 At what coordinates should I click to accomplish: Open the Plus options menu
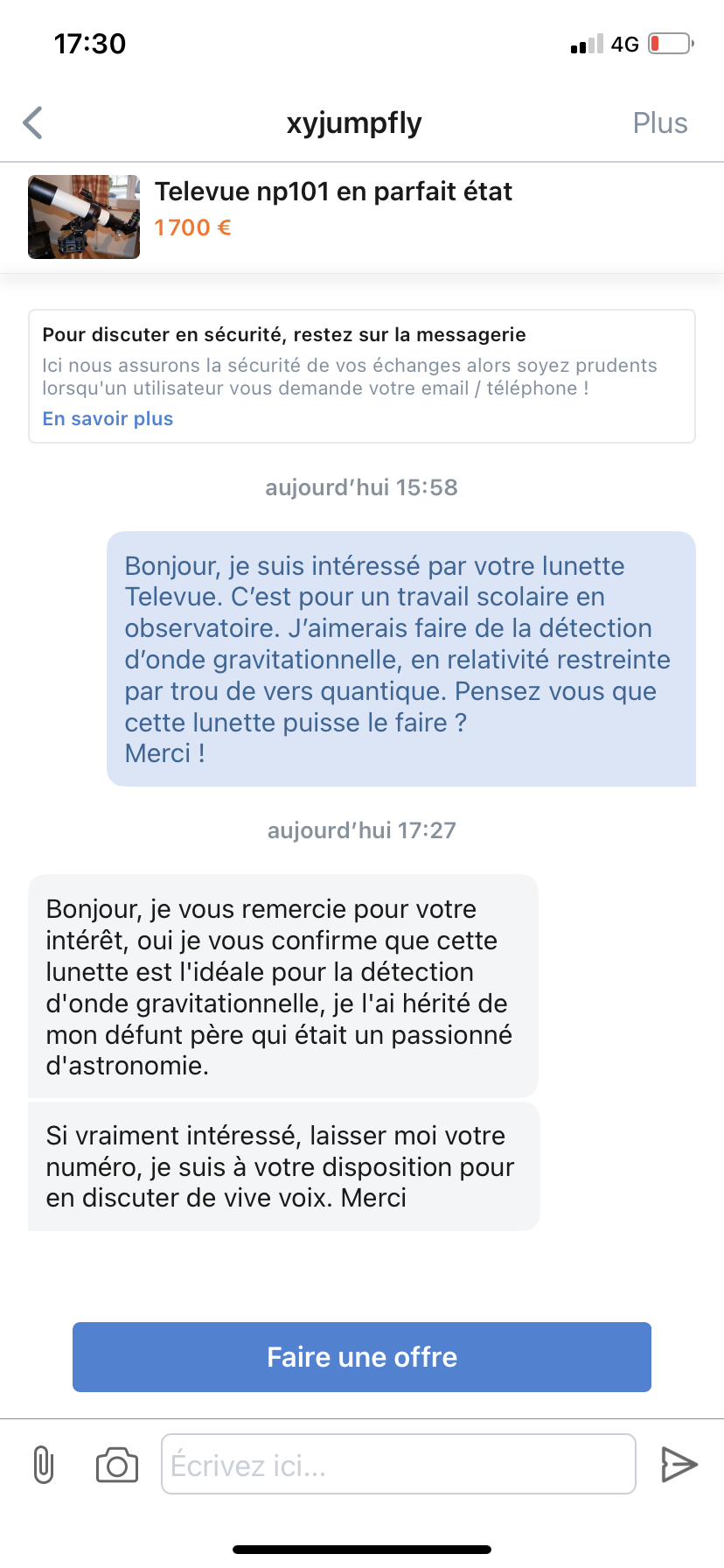659,123
